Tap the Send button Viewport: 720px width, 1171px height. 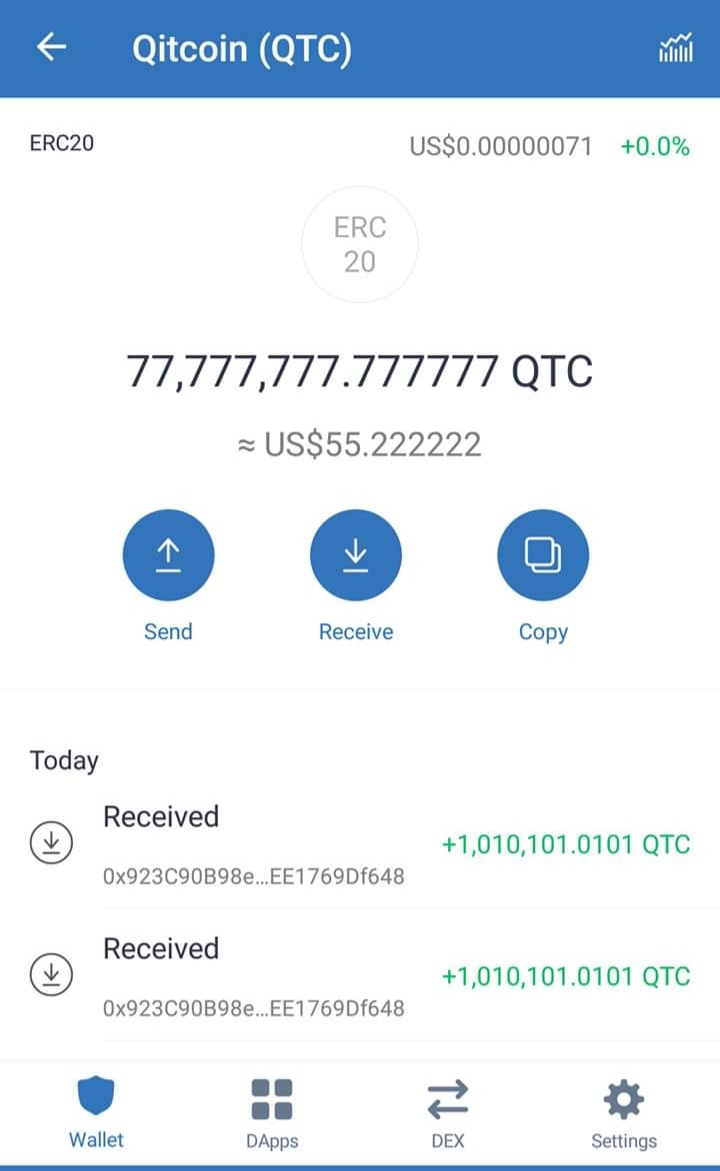click(x=168, y=556)
